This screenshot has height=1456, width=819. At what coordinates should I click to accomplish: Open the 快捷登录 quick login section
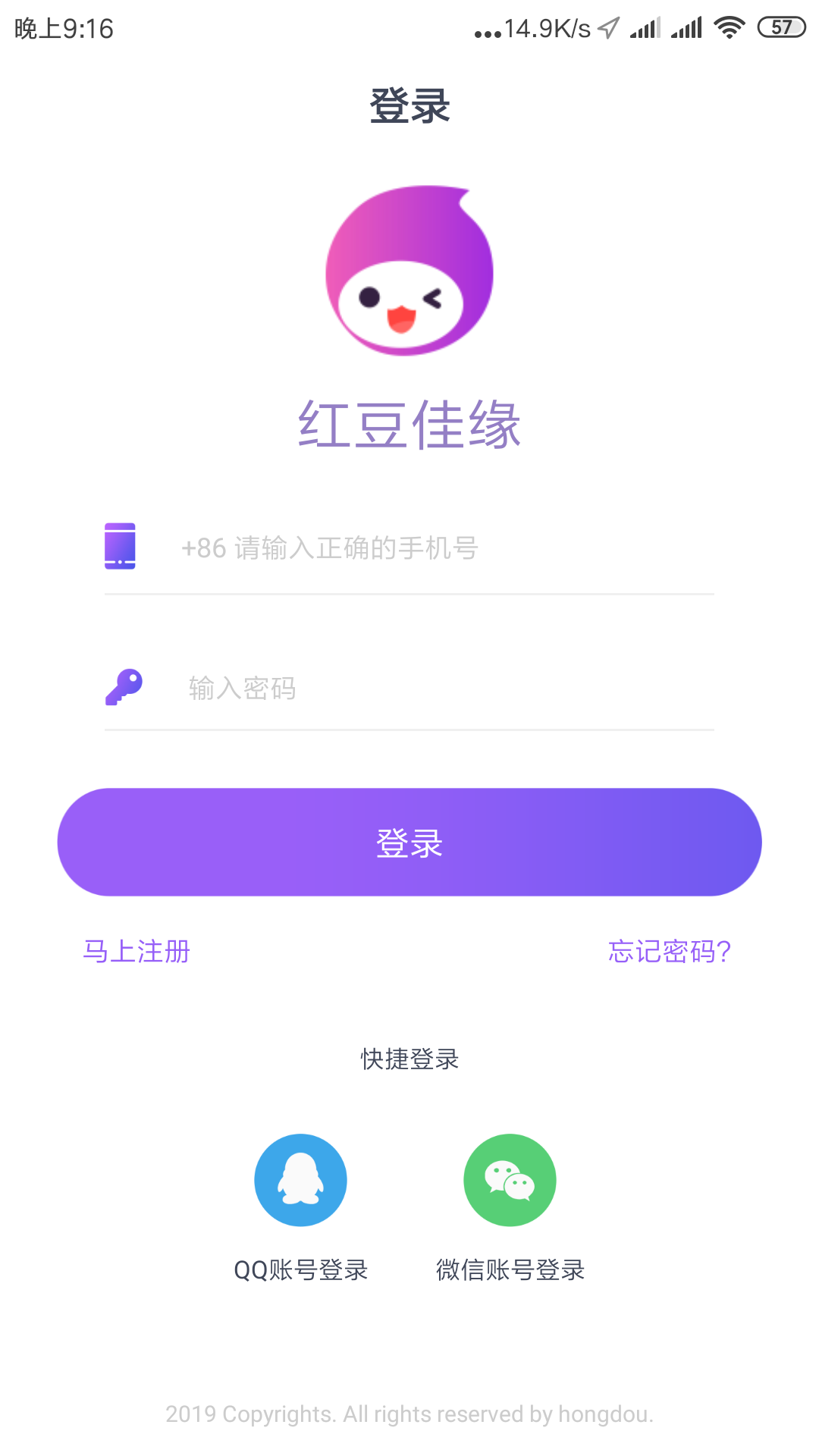pos(409,1060)
